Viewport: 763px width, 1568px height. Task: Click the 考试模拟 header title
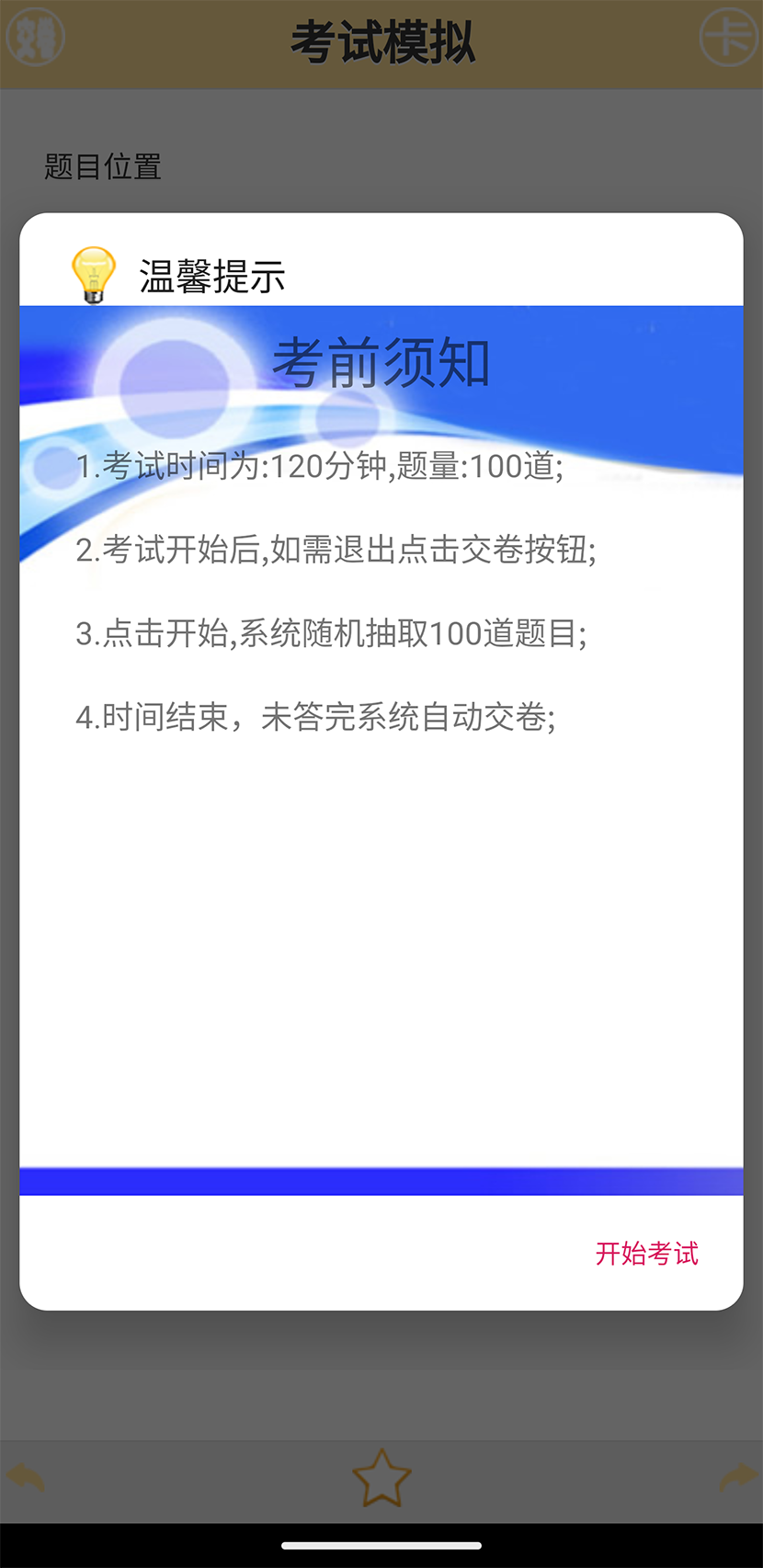(x=381, y=39)
